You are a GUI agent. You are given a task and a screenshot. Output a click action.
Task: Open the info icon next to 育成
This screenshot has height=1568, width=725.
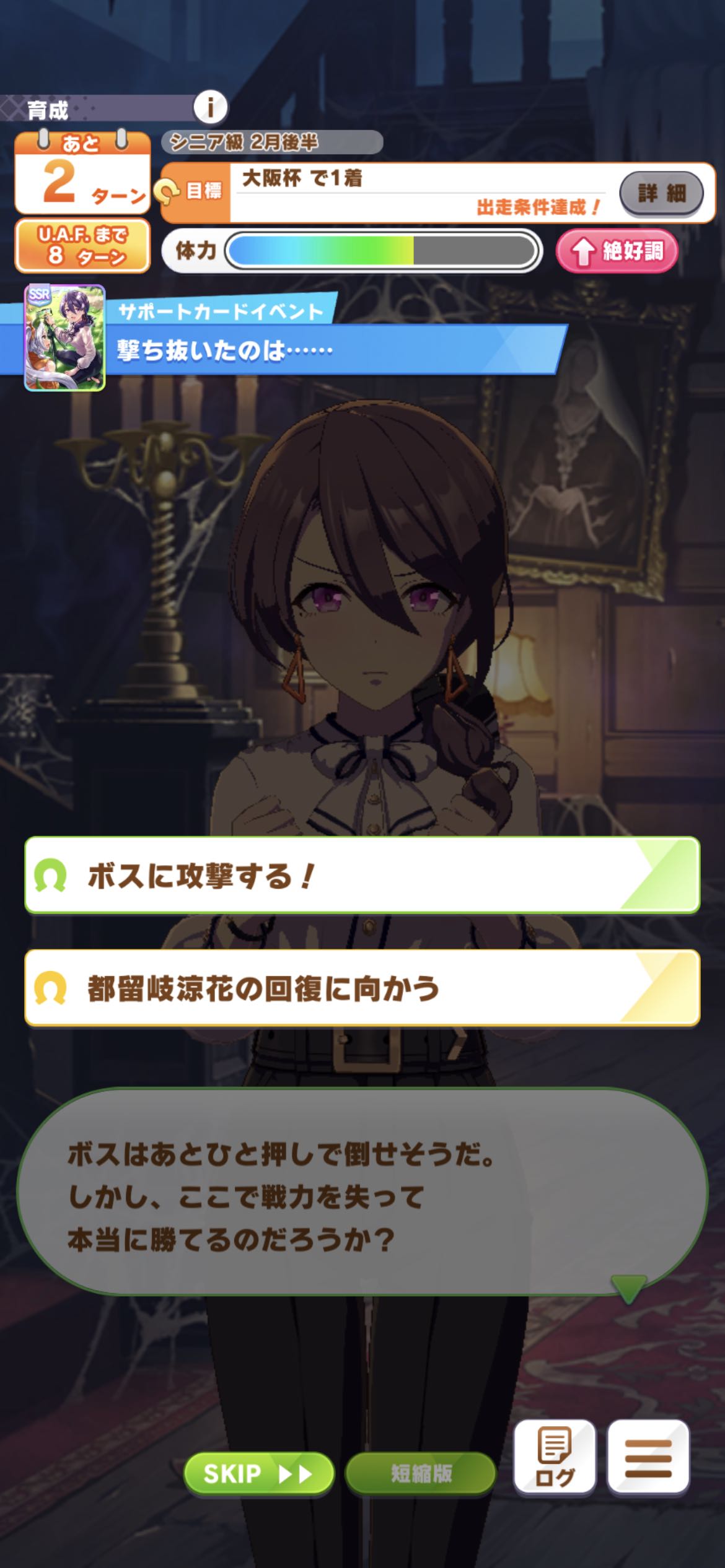tap(210, 108)
